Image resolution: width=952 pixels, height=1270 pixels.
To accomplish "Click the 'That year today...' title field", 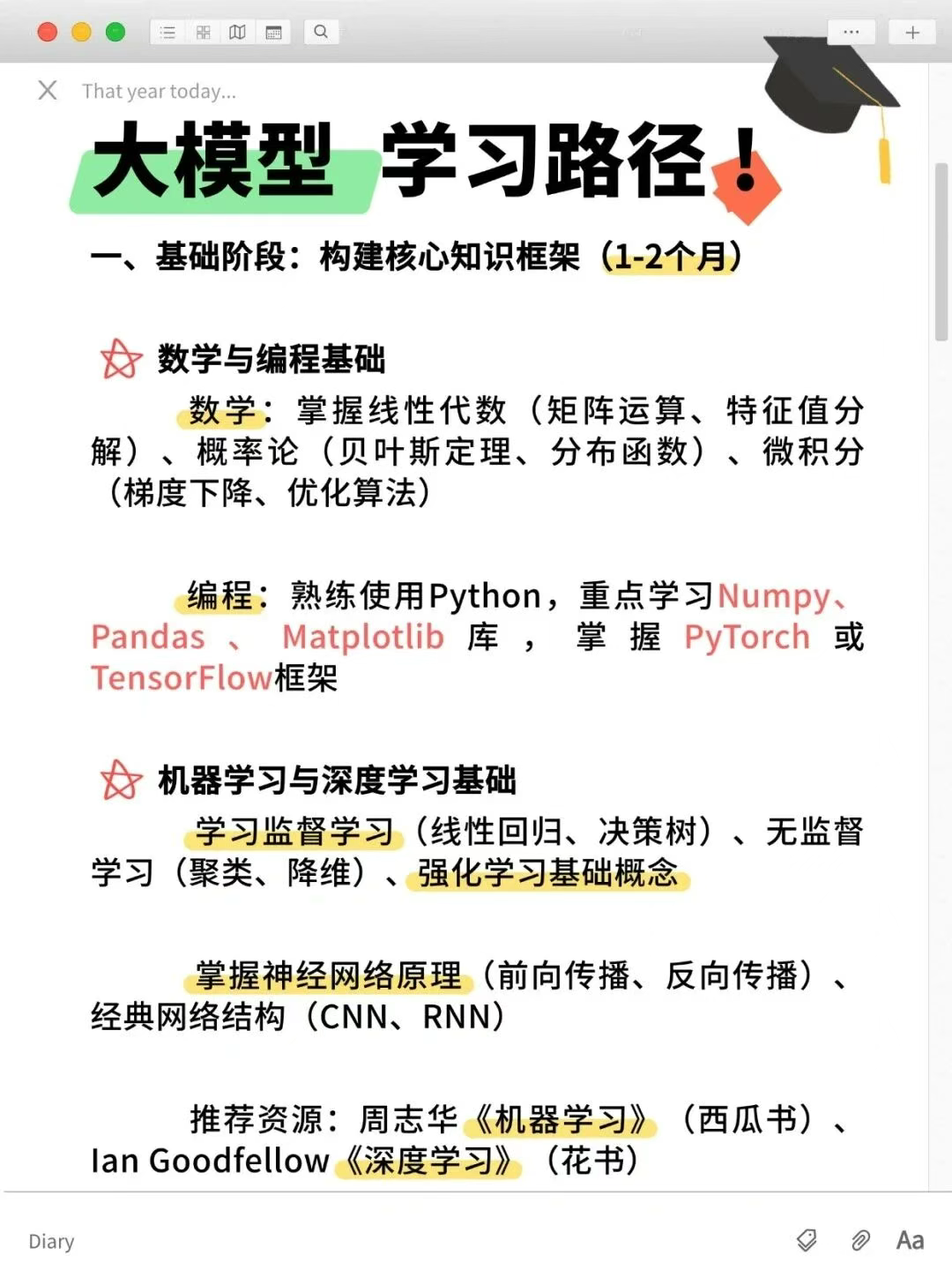I will click(x=159, y=91).
